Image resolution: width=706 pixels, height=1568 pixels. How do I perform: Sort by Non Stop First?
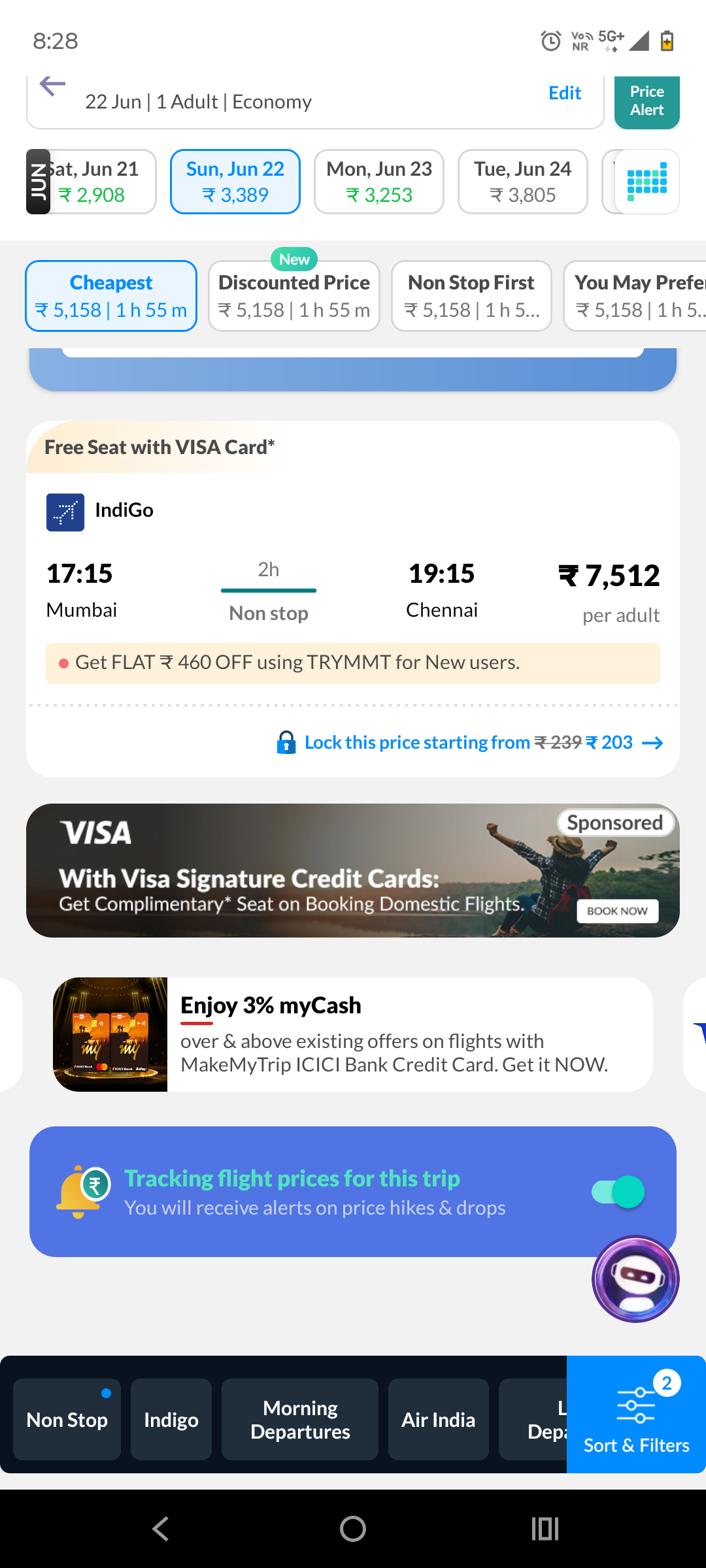(x=471, y=296)
